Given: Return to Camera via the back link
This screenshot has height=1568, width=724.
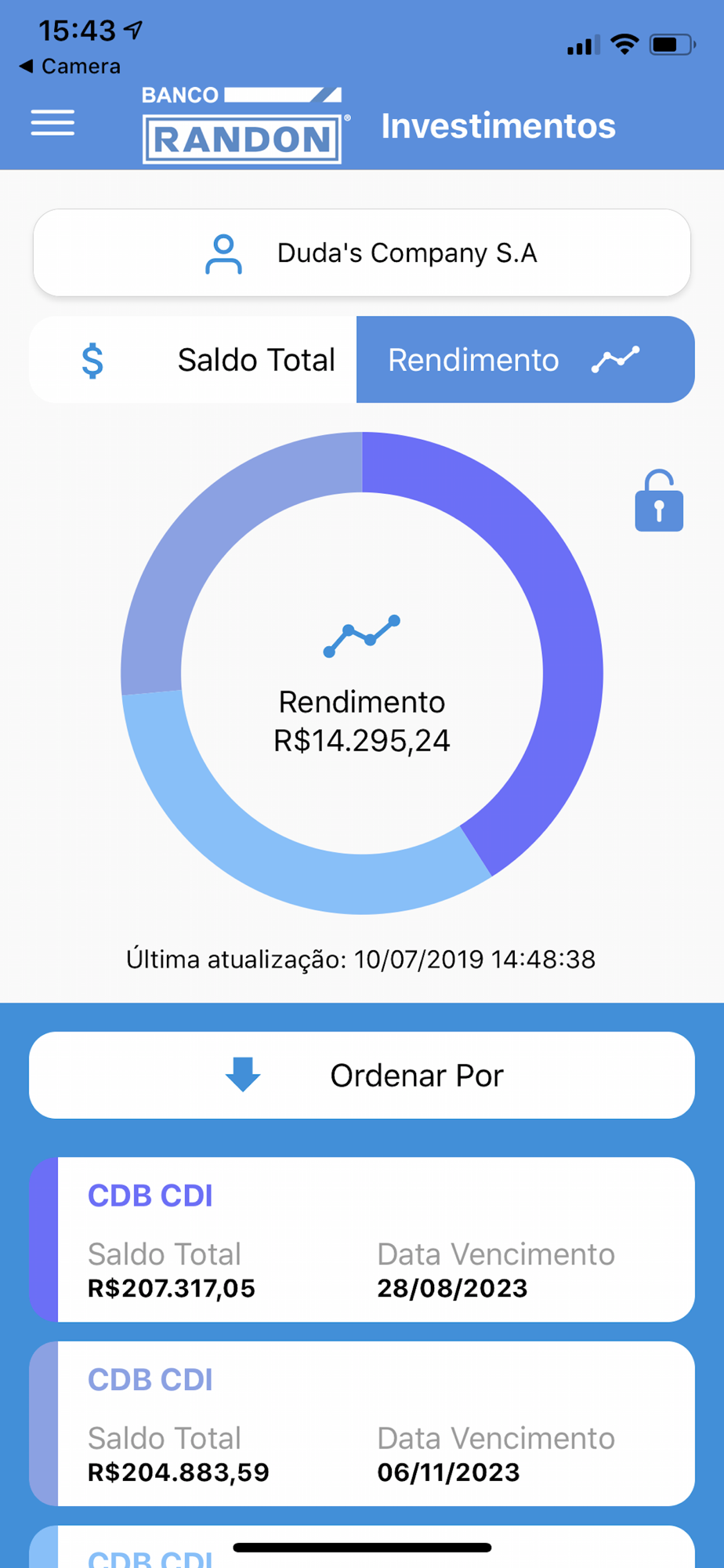Looking at the screenshot, I should coord(70,67).
